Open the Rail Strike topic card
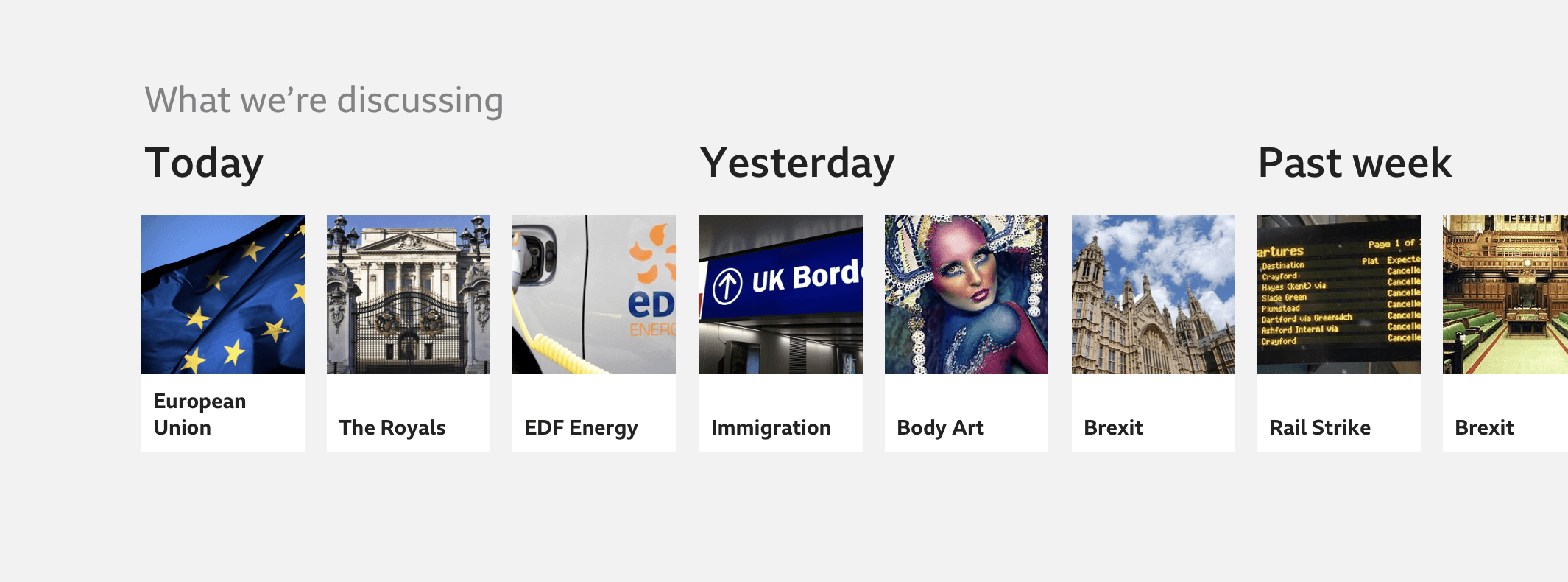 point(1338,333)
